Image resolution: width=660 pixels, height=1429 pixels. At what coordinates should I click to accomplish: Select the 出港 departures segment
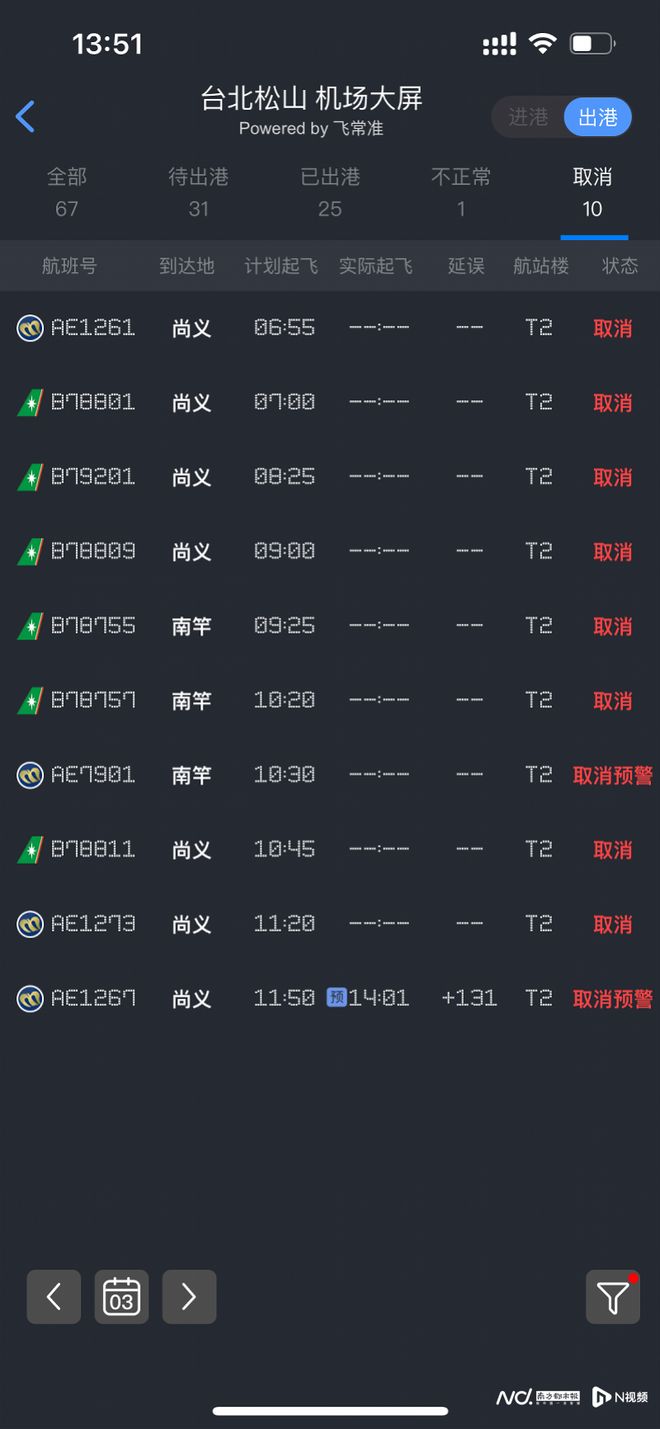598,117
